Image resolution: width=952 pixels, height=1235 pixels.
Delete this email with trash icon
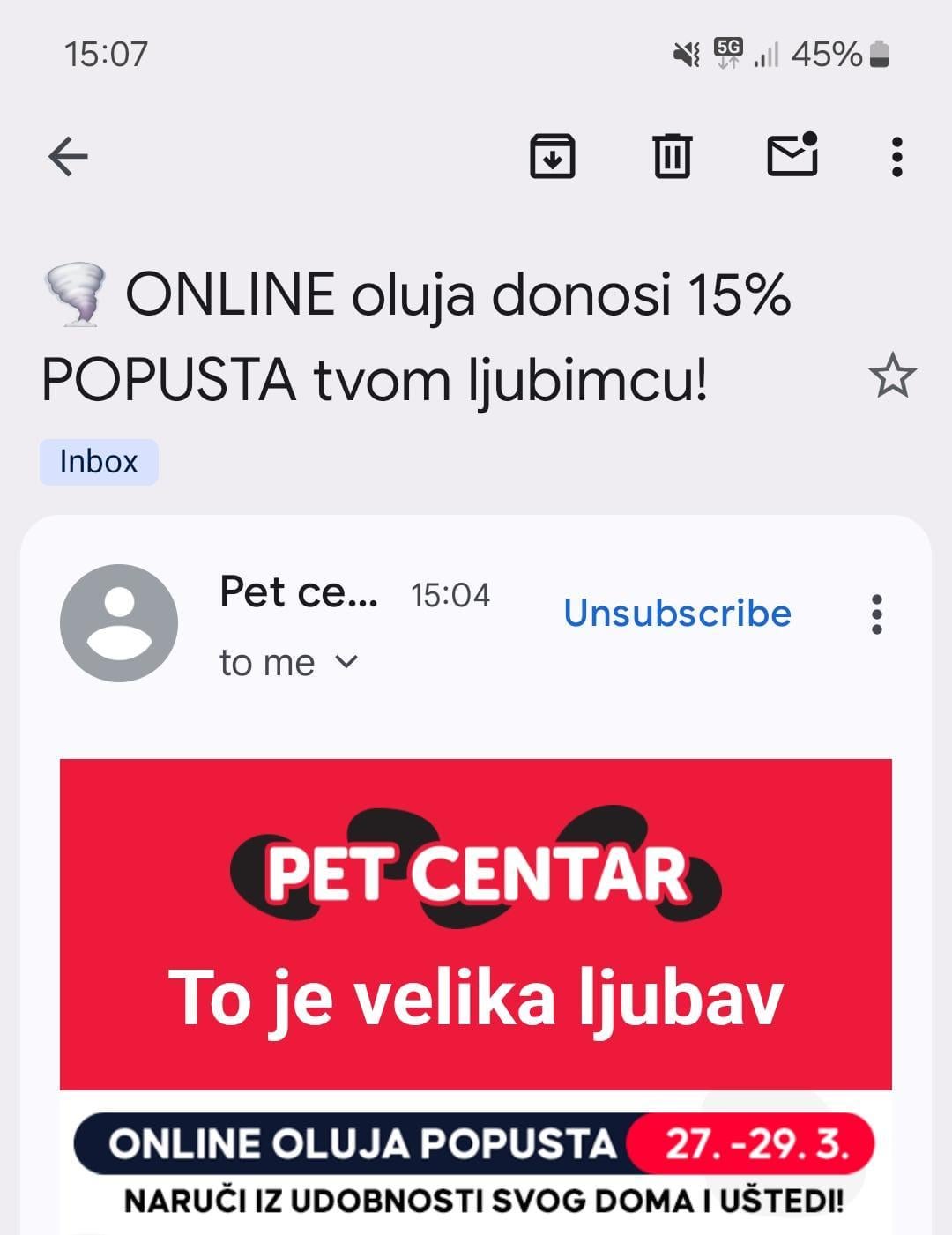tap(672, 157)
